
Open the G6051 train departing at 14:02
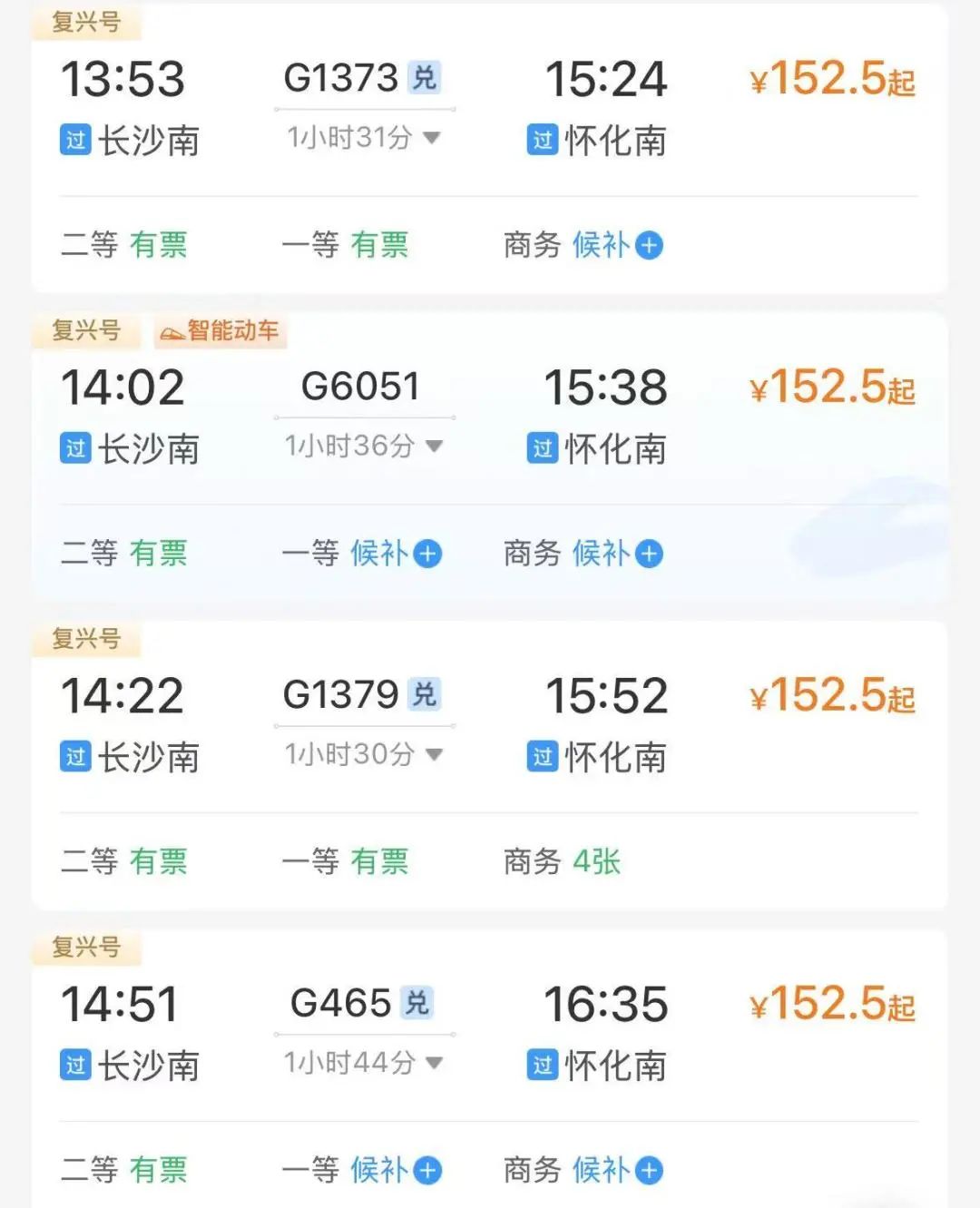coord(360,388)
